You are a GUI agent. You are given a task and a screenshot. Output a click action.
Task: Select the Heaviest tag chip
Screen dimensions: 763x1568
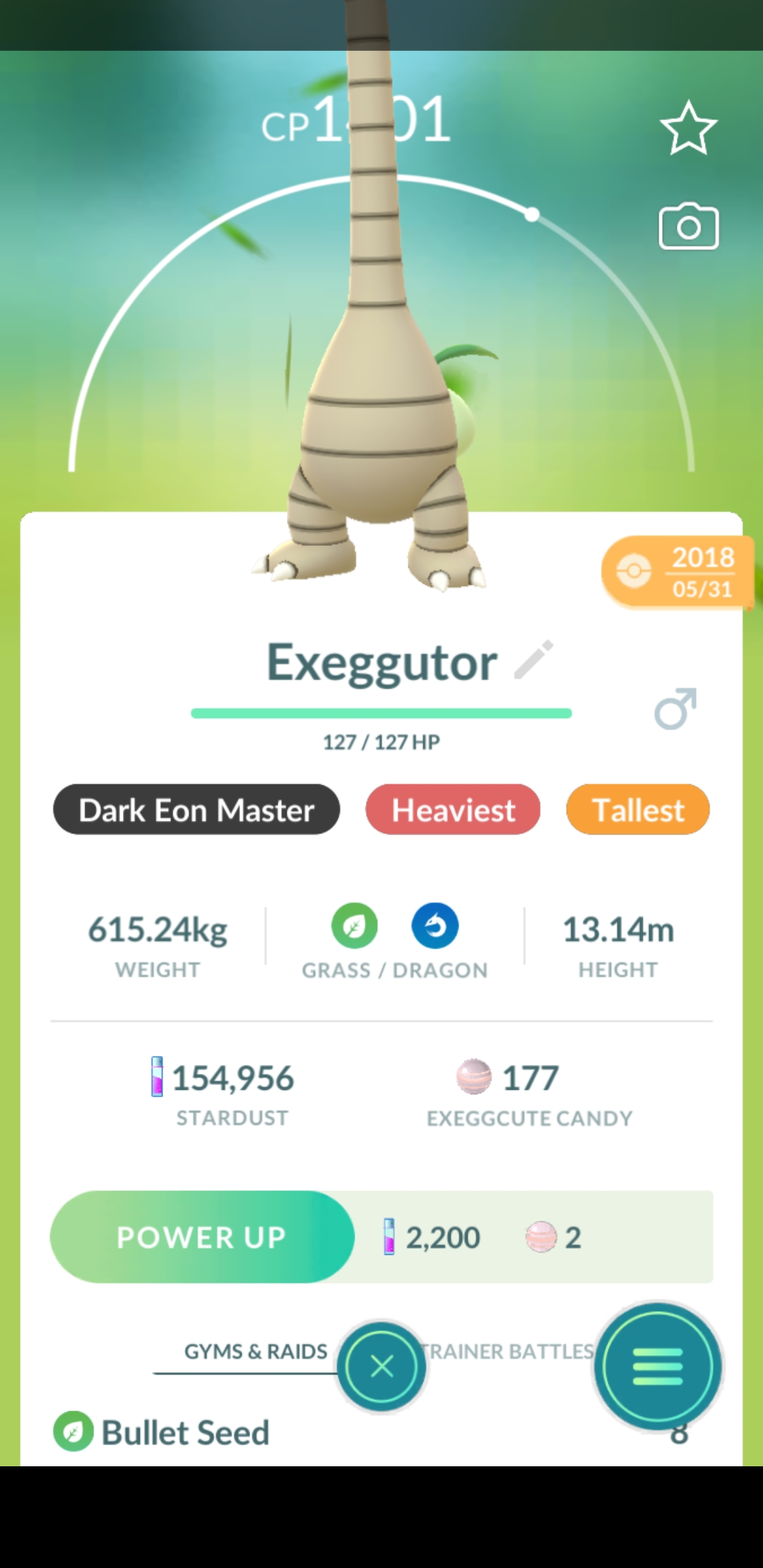453,809
